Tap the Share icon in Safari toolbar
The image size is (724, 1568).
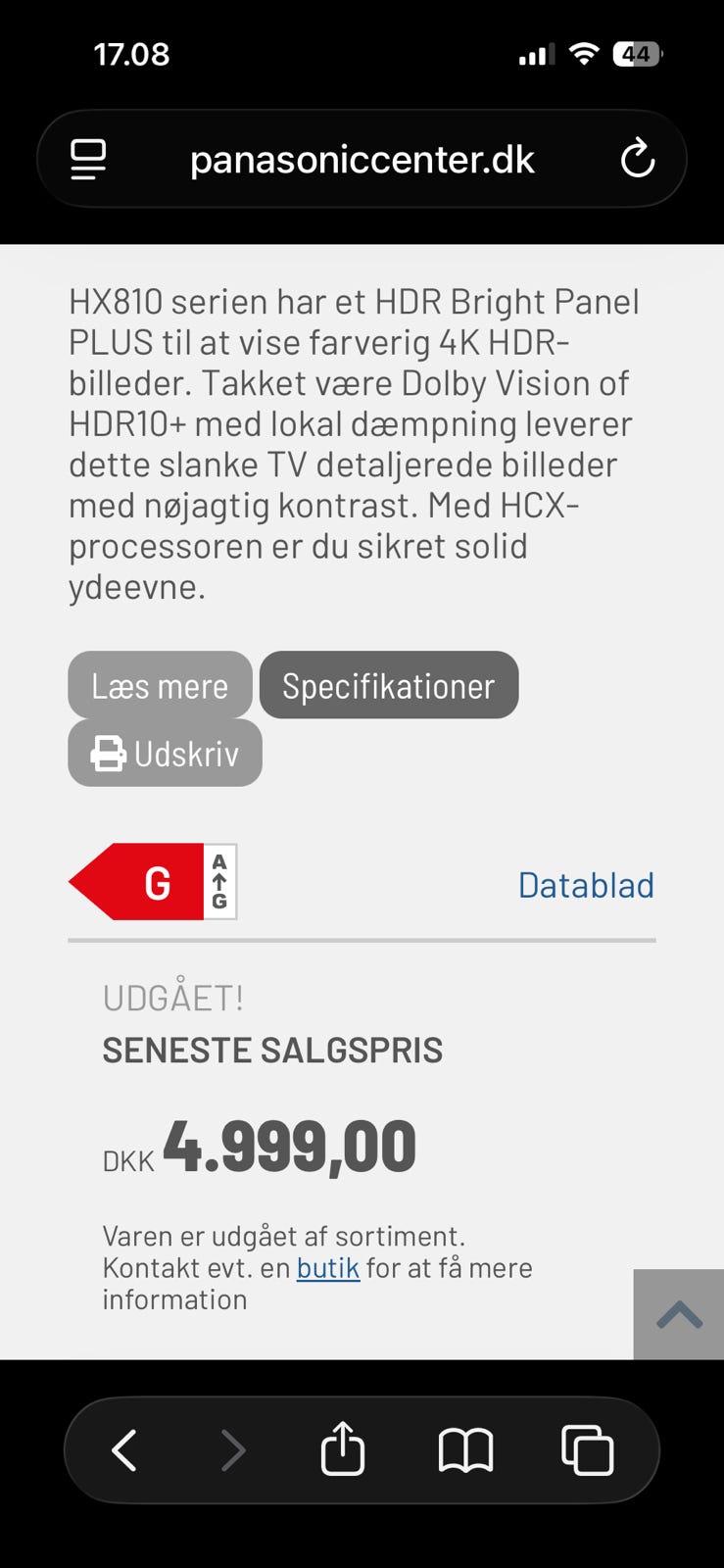pos(341,1449)
